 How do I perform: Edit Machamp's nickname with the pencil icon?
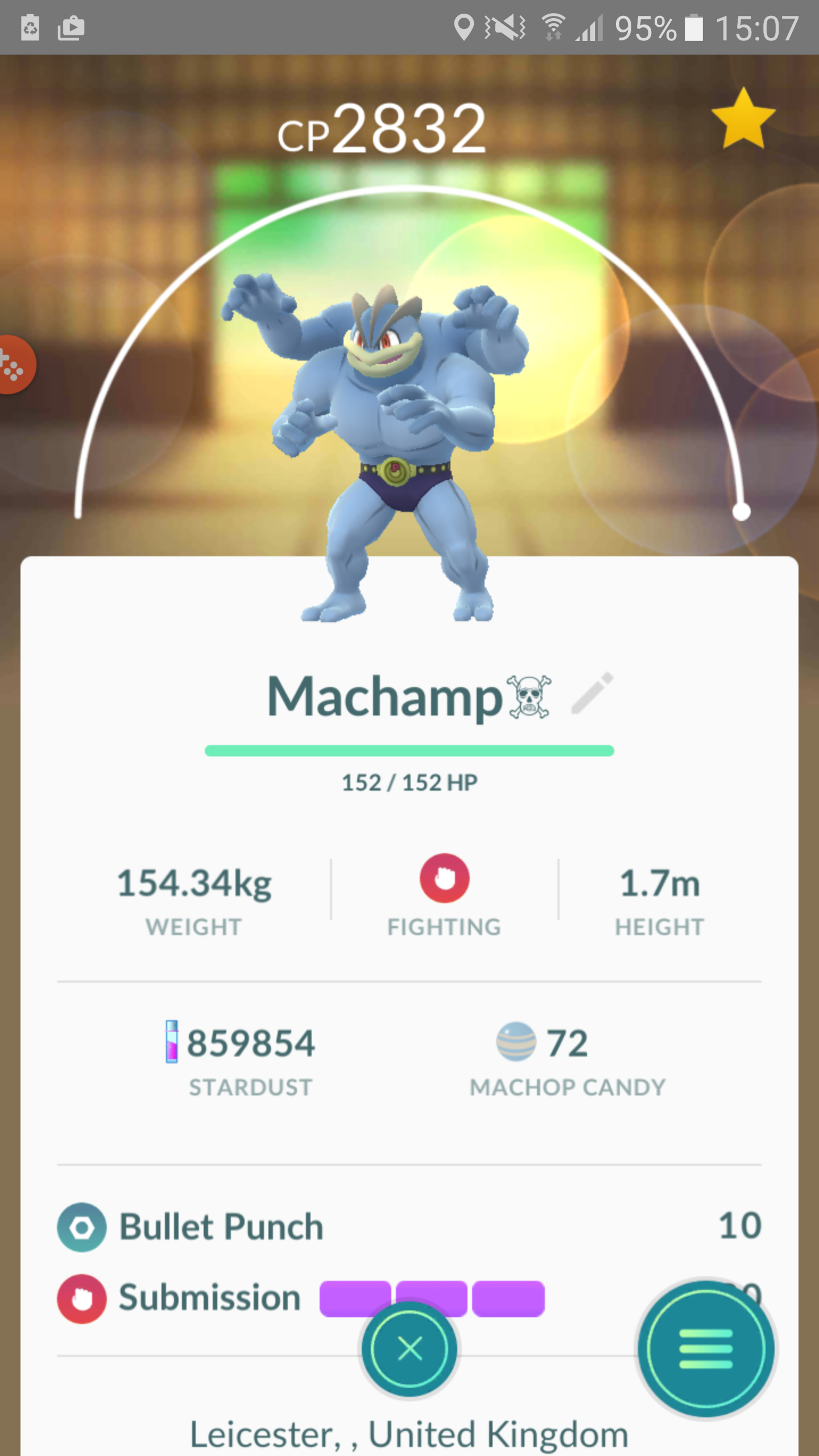pyautogui.click(x=592, y=693)
